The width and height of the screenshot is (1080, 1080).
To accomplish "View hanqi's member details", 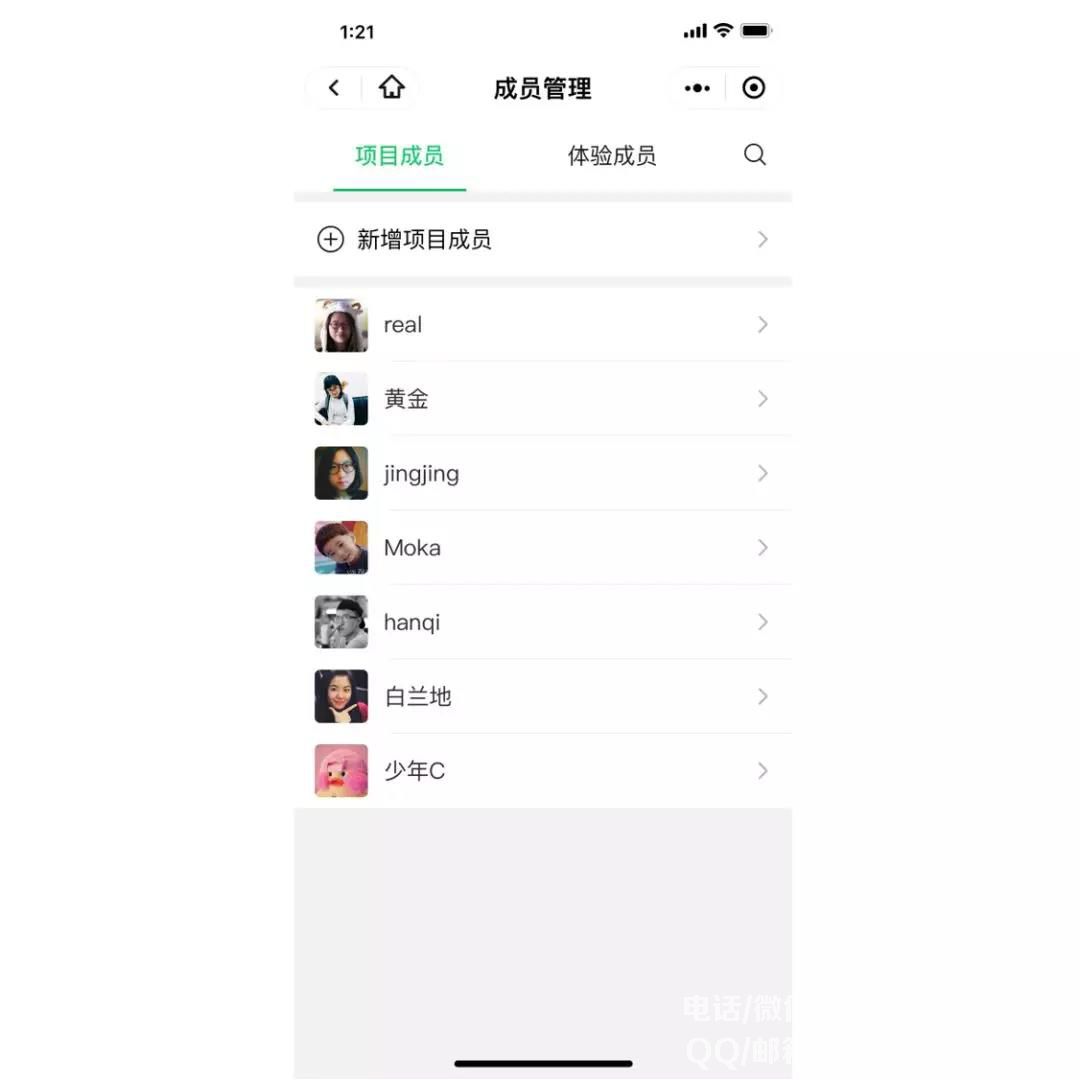I will [x=542, y=622].
